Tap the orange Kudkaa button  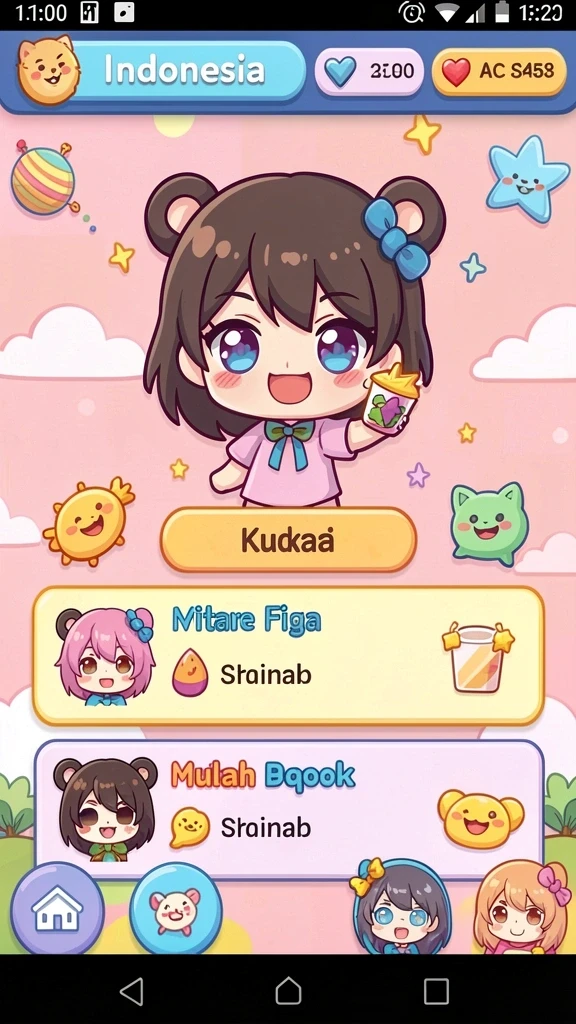point(288,540)
